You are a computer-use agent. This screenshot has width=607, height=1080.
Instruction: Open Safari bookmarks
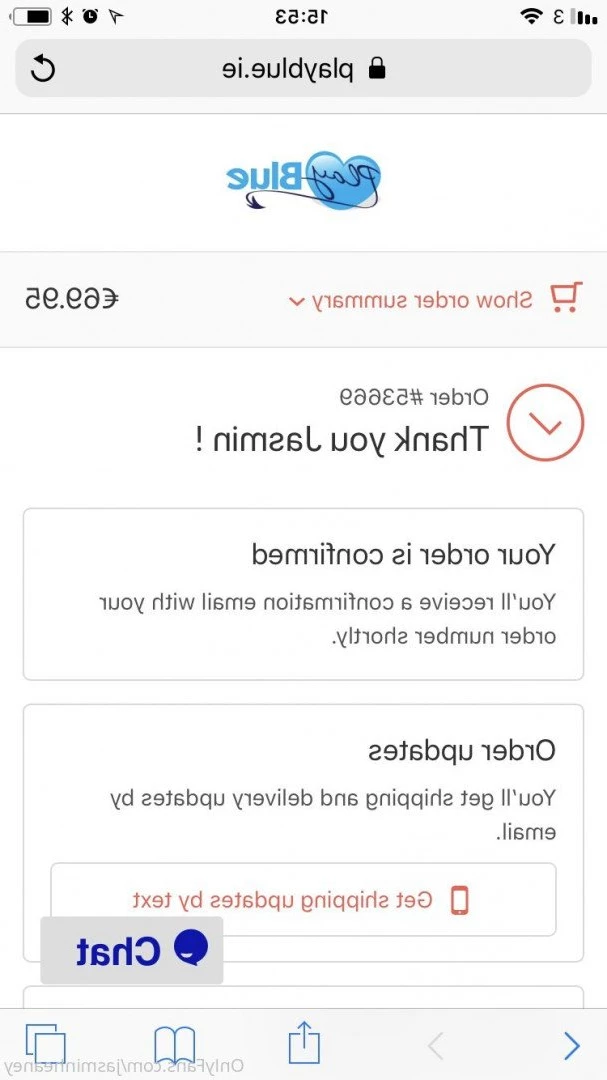click(x=174, y=1045)
